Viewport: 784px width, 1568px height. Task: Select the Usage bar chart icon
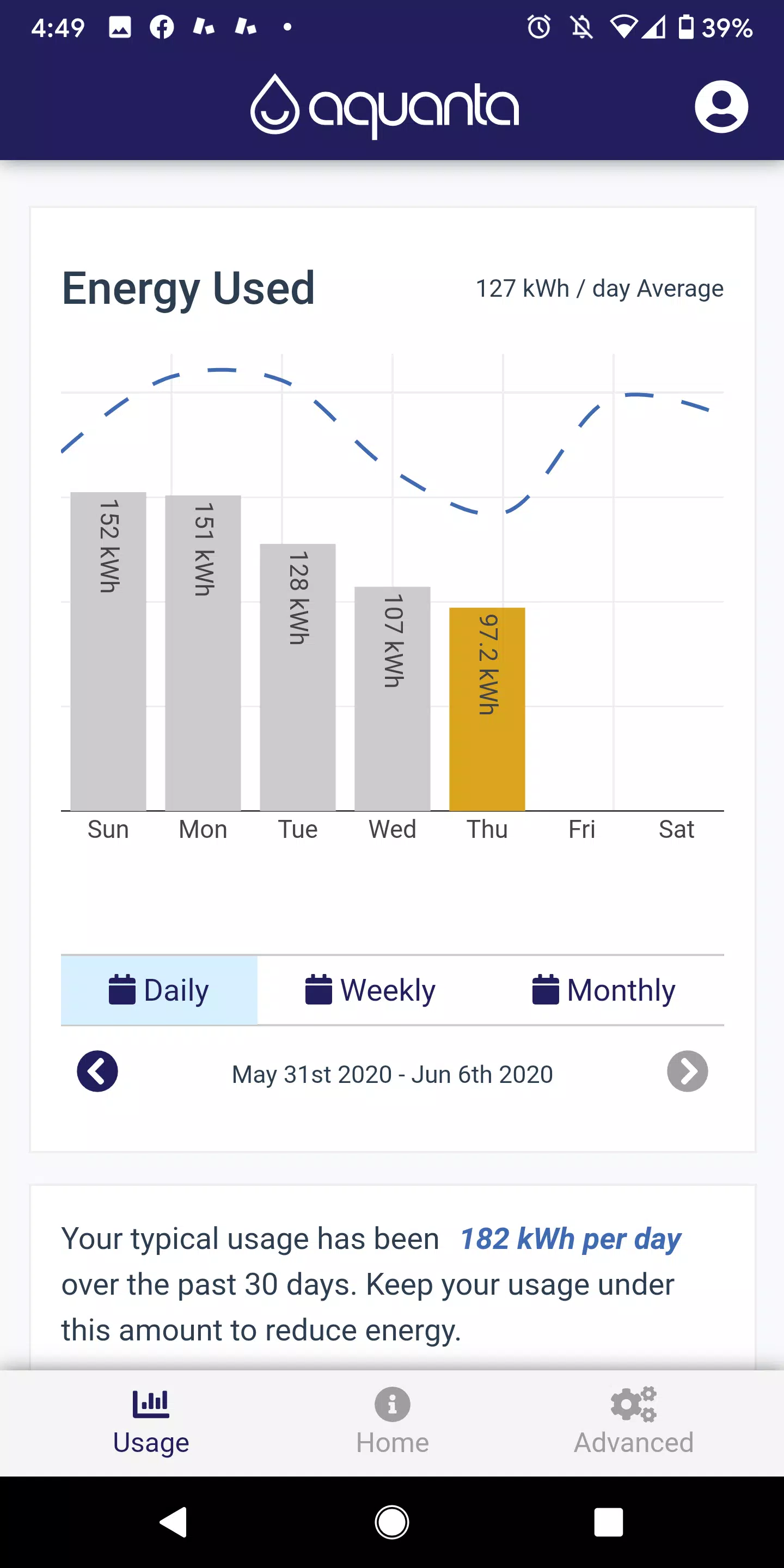150,1403
